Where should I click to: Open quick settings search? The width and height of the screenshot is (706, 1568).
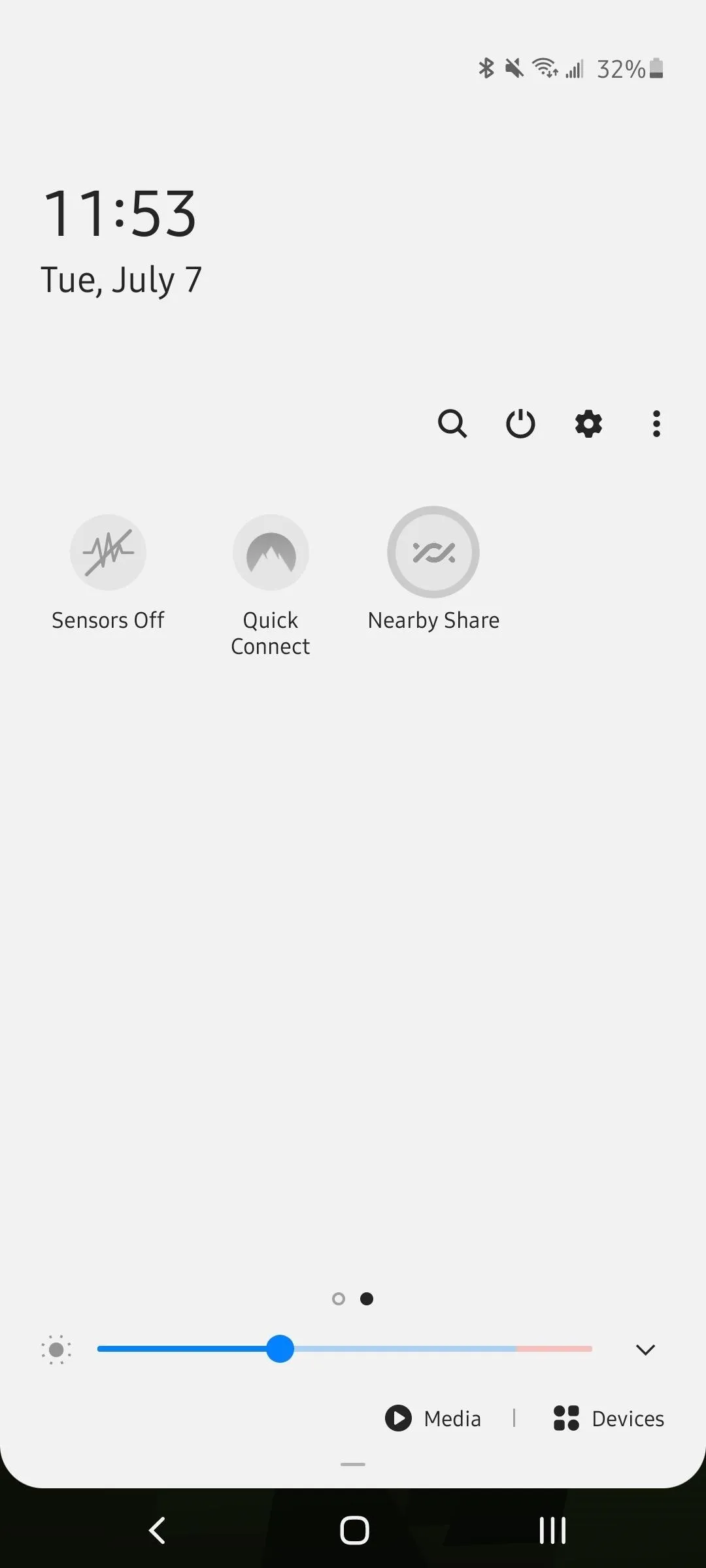452,423
